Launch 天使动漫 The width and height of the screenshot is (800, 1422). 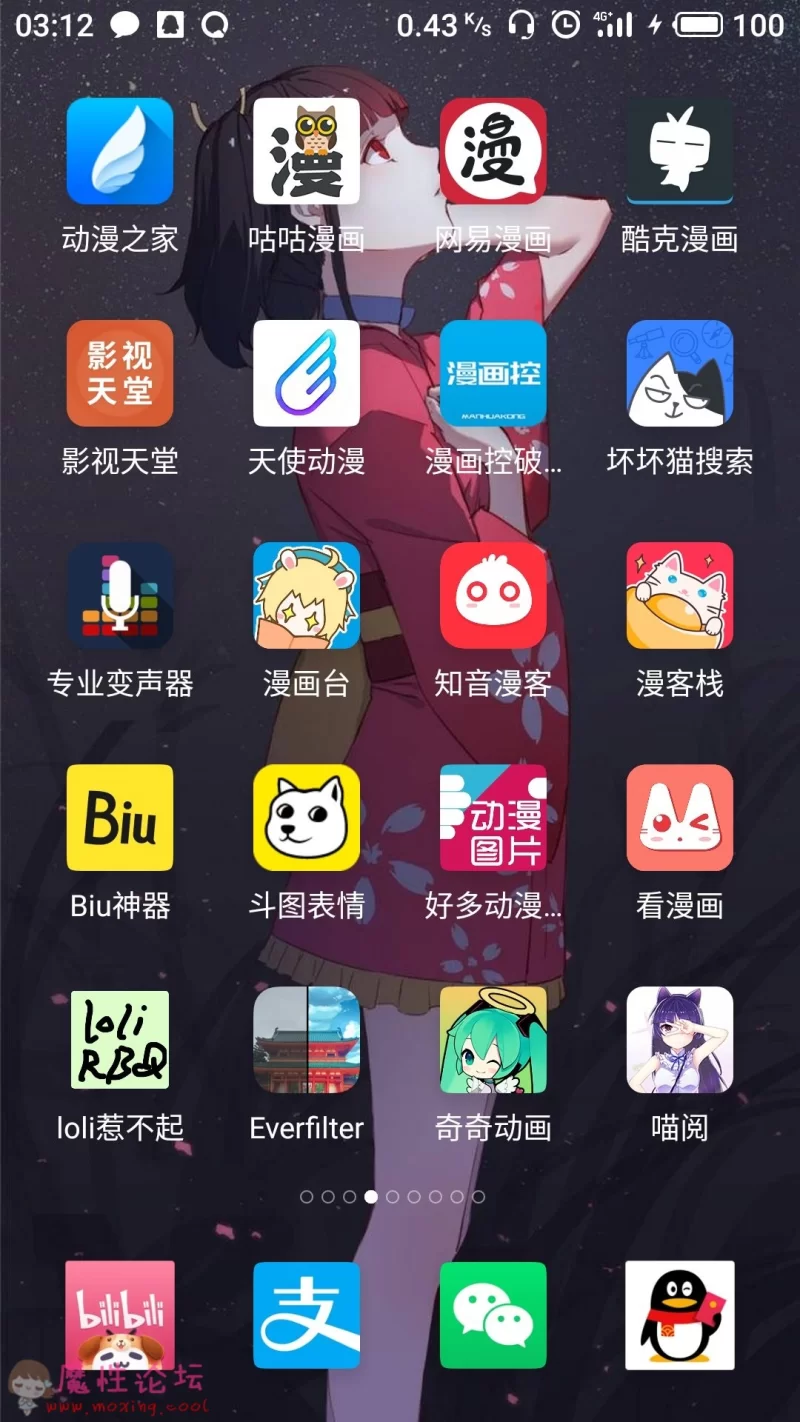point(306,373)
